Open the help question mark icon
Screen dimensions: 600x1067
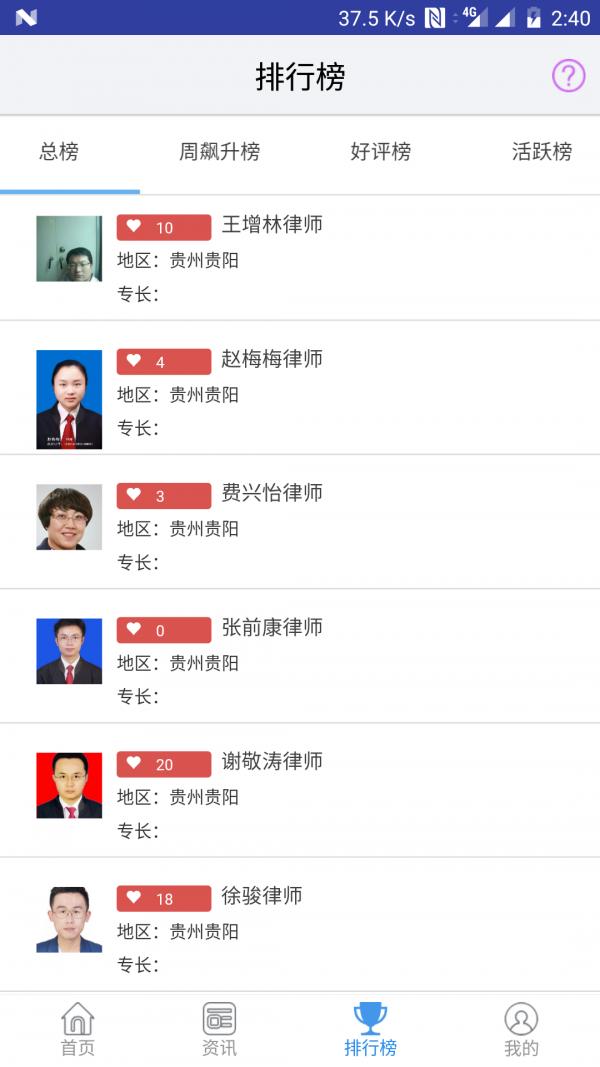click(x=568, y=76)
